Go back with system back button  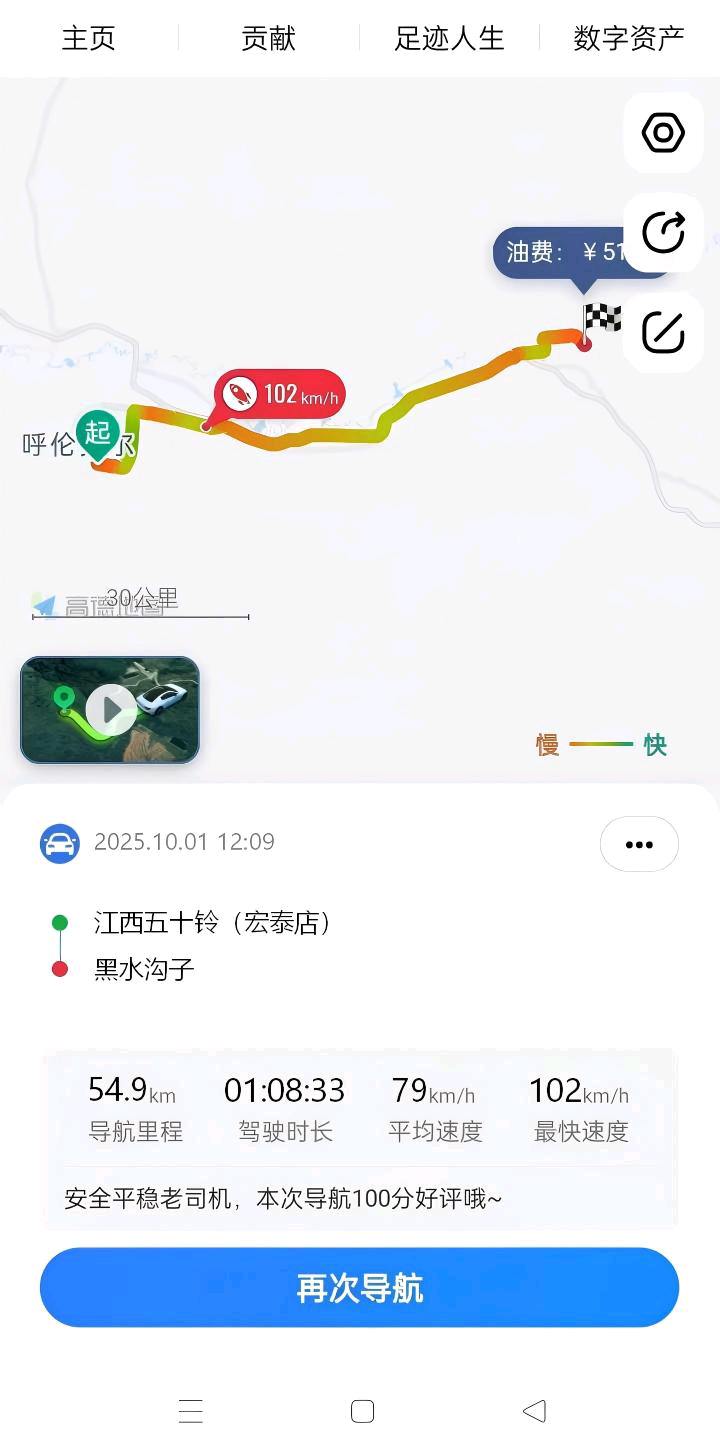pos(534,1411)
